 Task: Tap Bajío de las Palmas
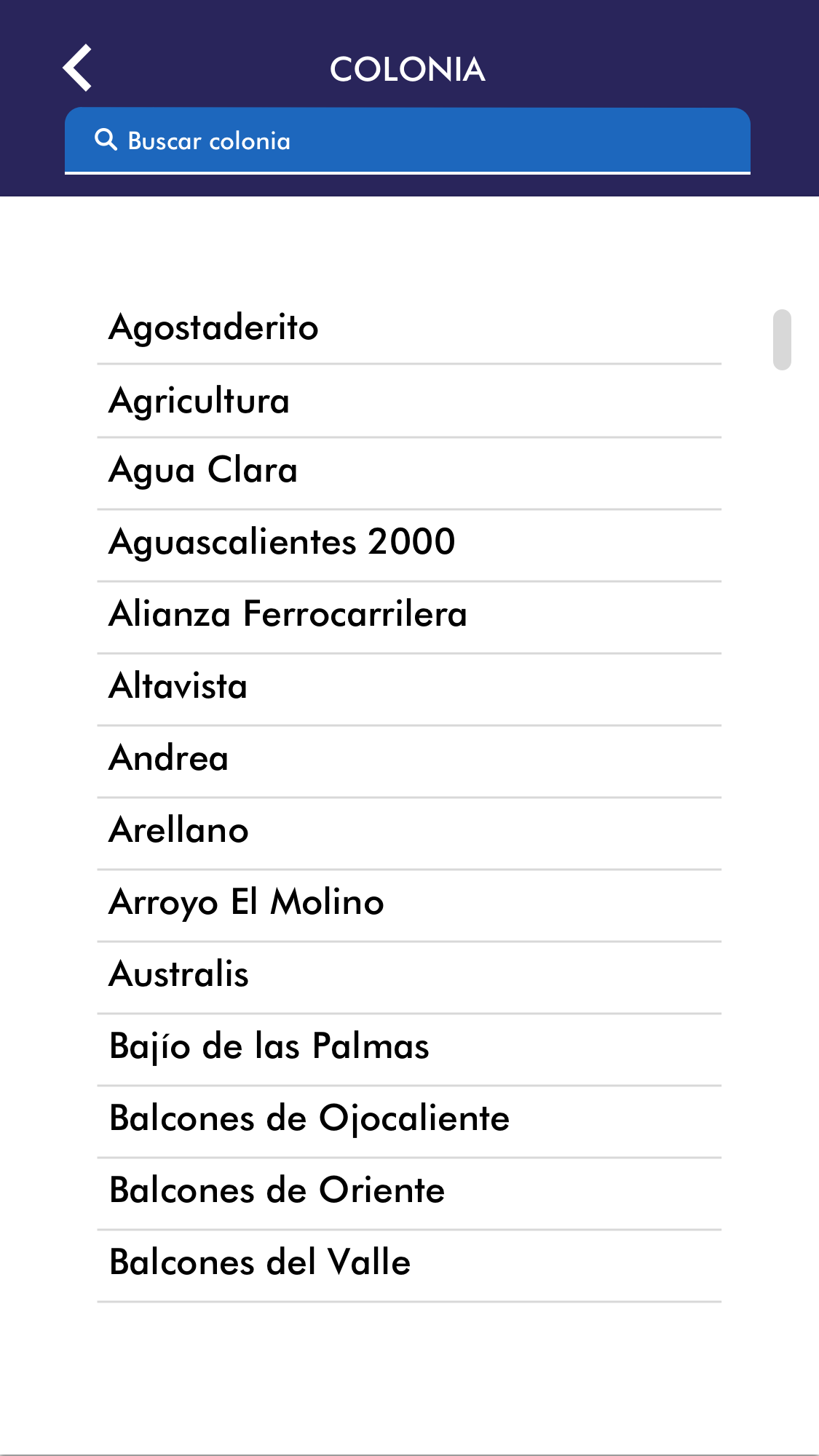pos(269,1046)
